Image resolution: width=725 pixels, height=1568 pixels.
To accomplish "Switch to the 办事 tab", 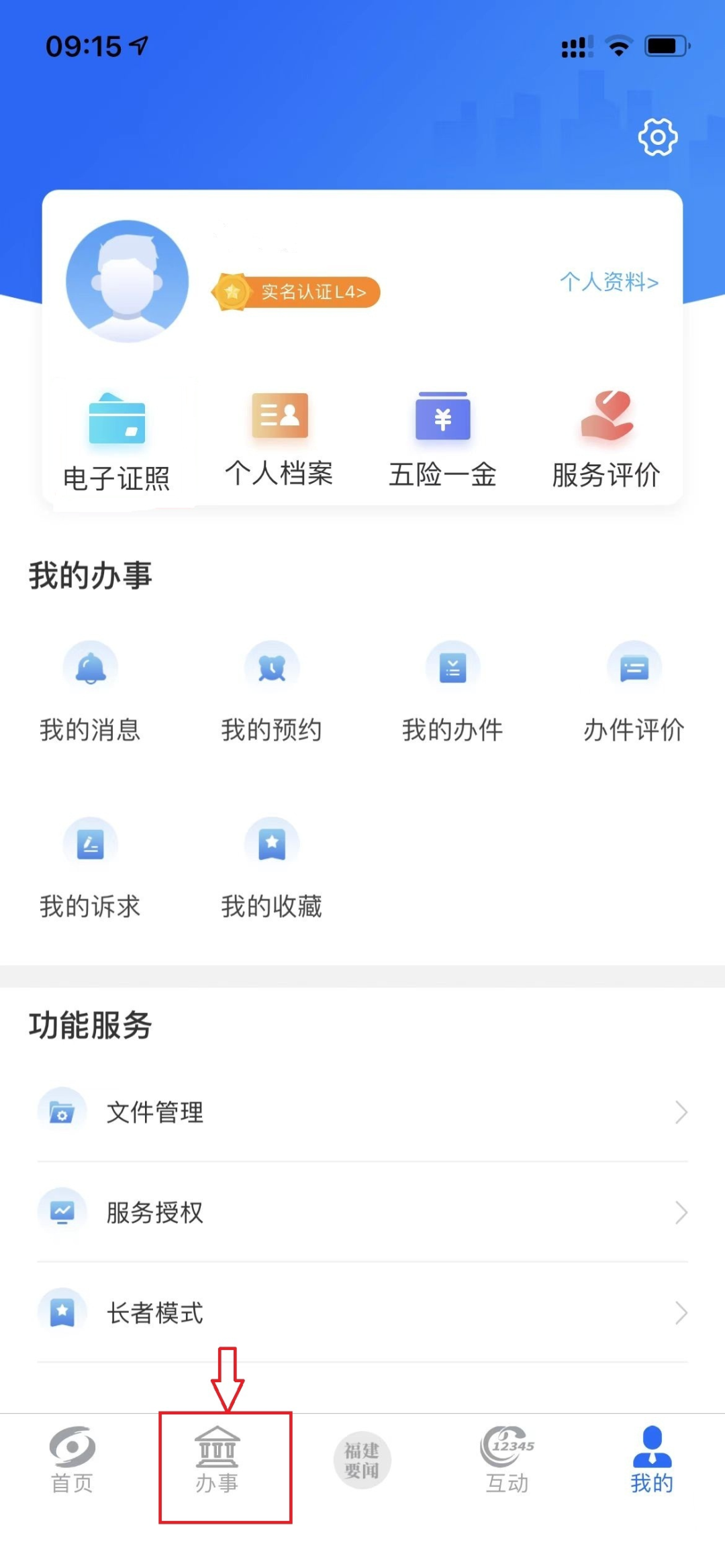I will click(217, 1461).
